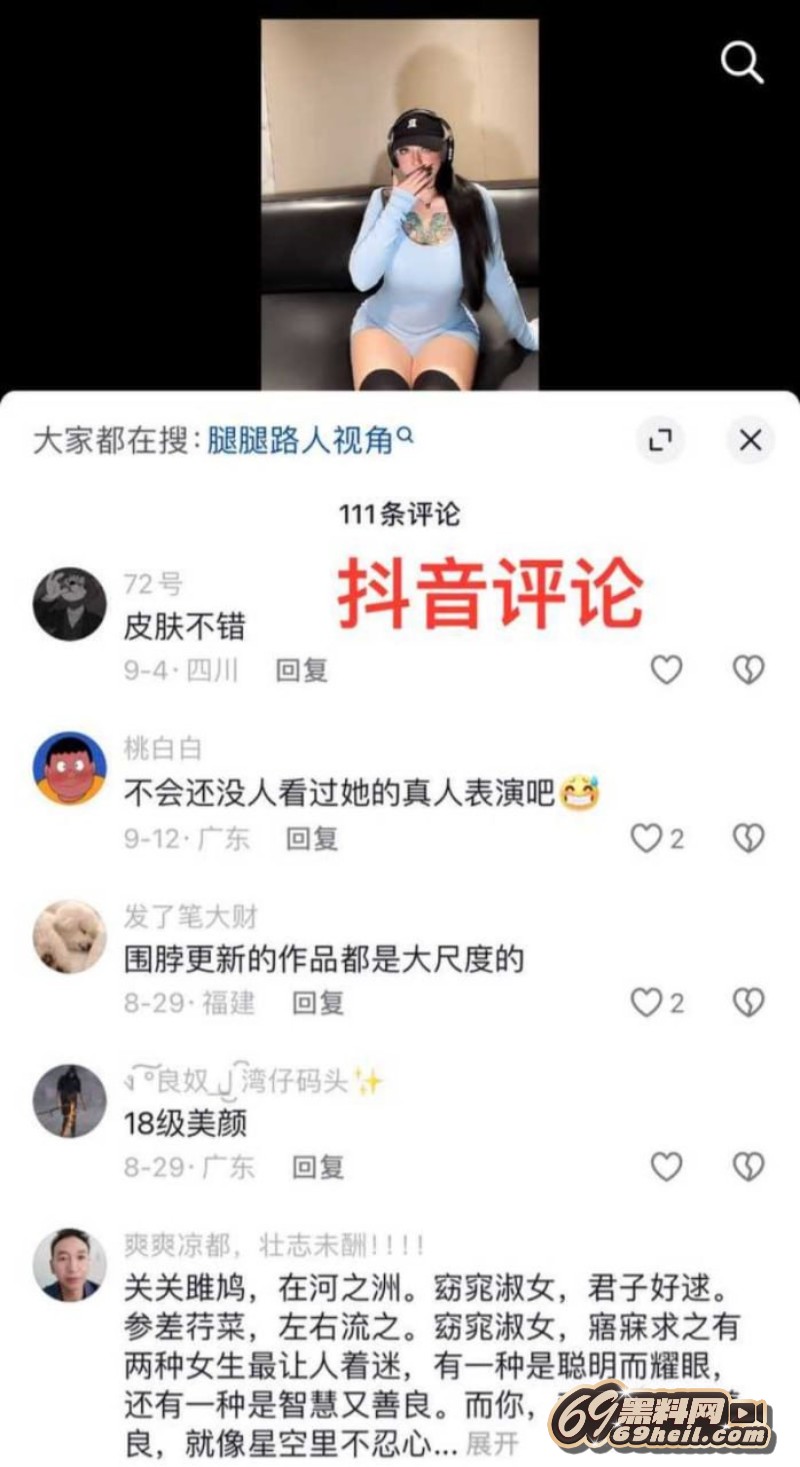The image size is (800, 1467).
Task: Open 72号's profile avatar
Action: (x=70, y=604)
